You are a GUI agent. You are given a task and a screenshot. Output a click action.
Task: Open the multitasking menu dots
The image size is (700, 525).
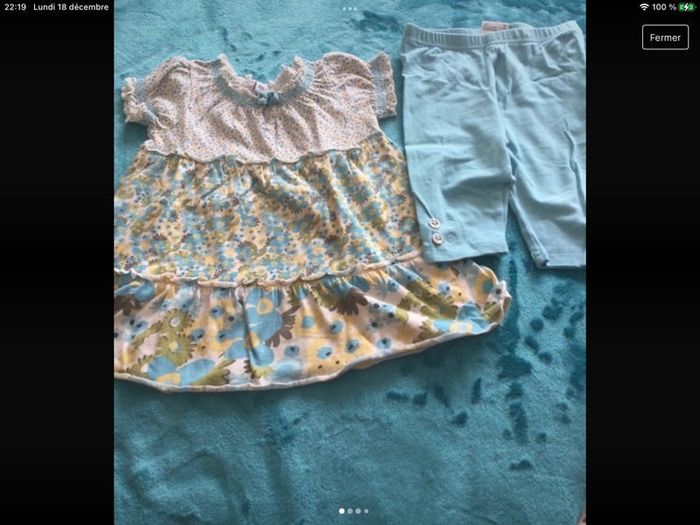[x=350, y=8]
